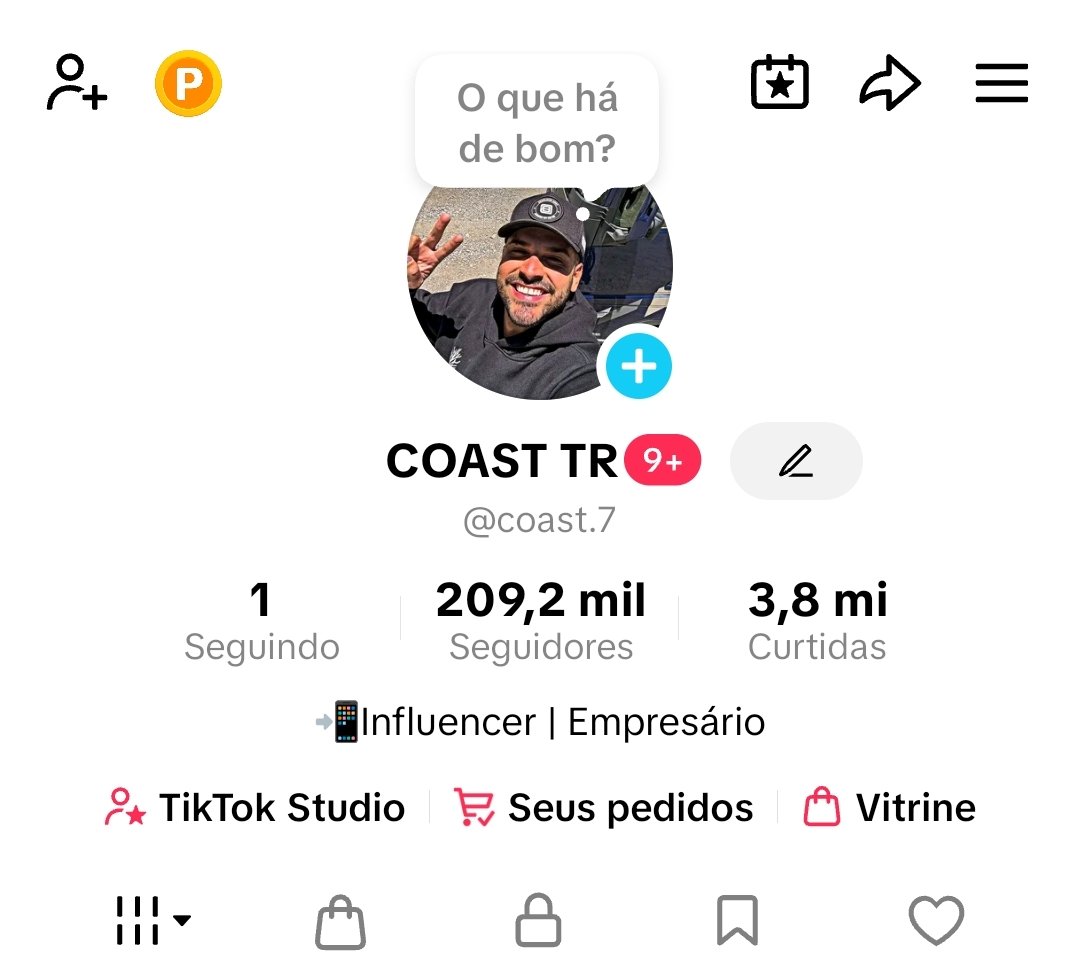
Task: Open the add friends icon
Action: tap(76, 83)
